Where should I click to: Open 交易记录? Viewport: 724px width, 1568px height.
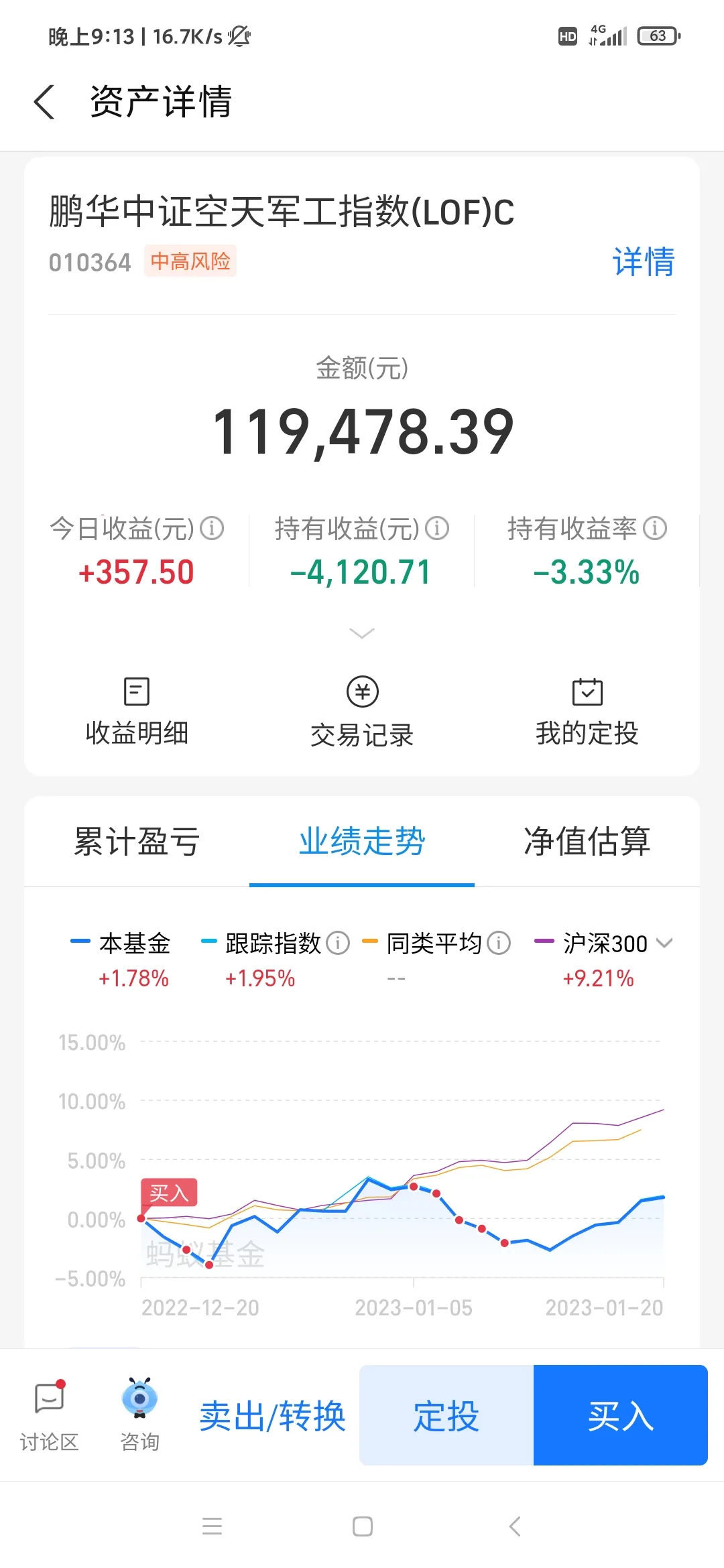[x=362, y=712]
